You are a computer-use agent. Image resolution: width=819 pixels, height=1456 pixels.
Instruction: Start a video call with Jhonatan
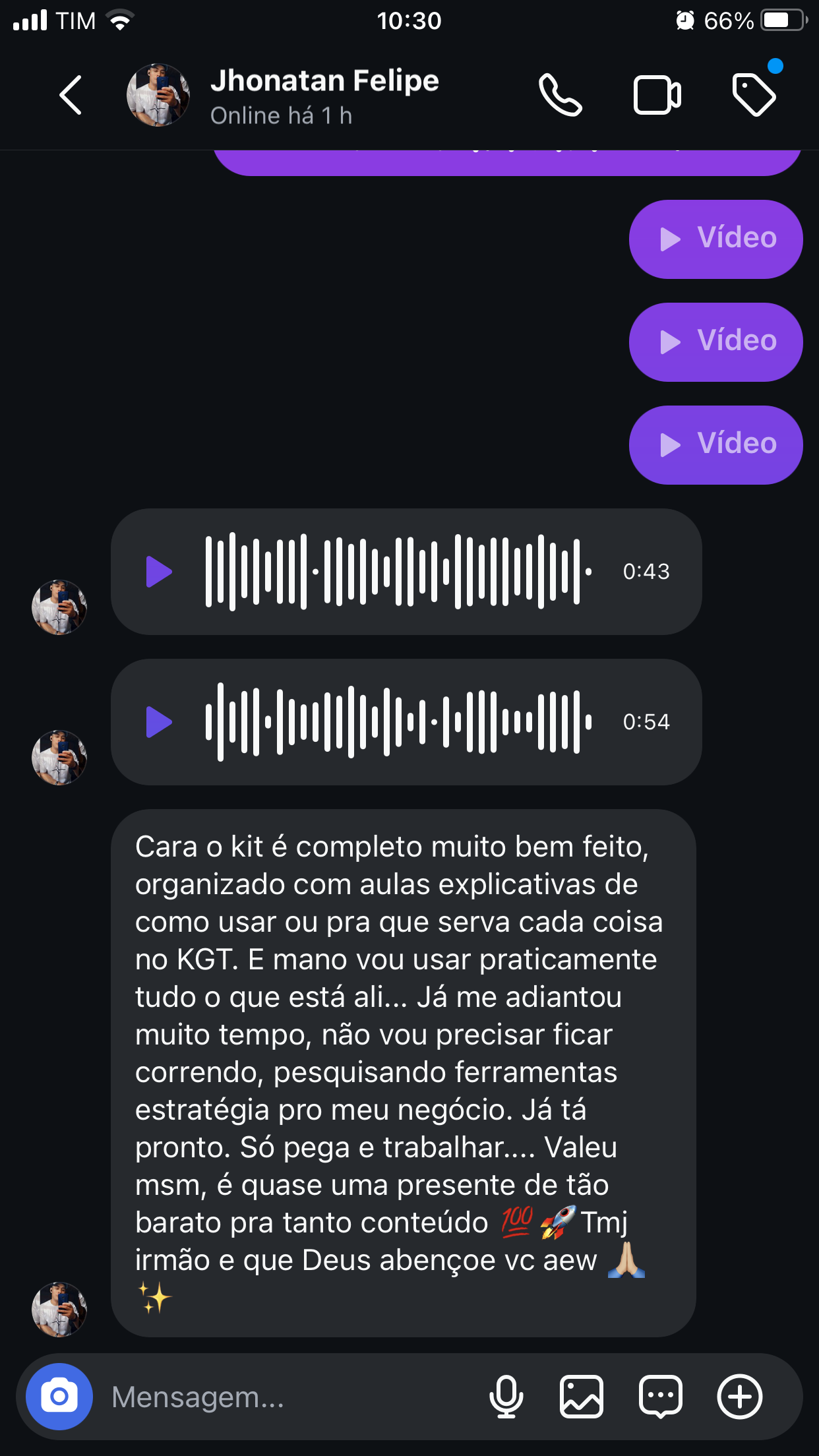coord(657,95)
